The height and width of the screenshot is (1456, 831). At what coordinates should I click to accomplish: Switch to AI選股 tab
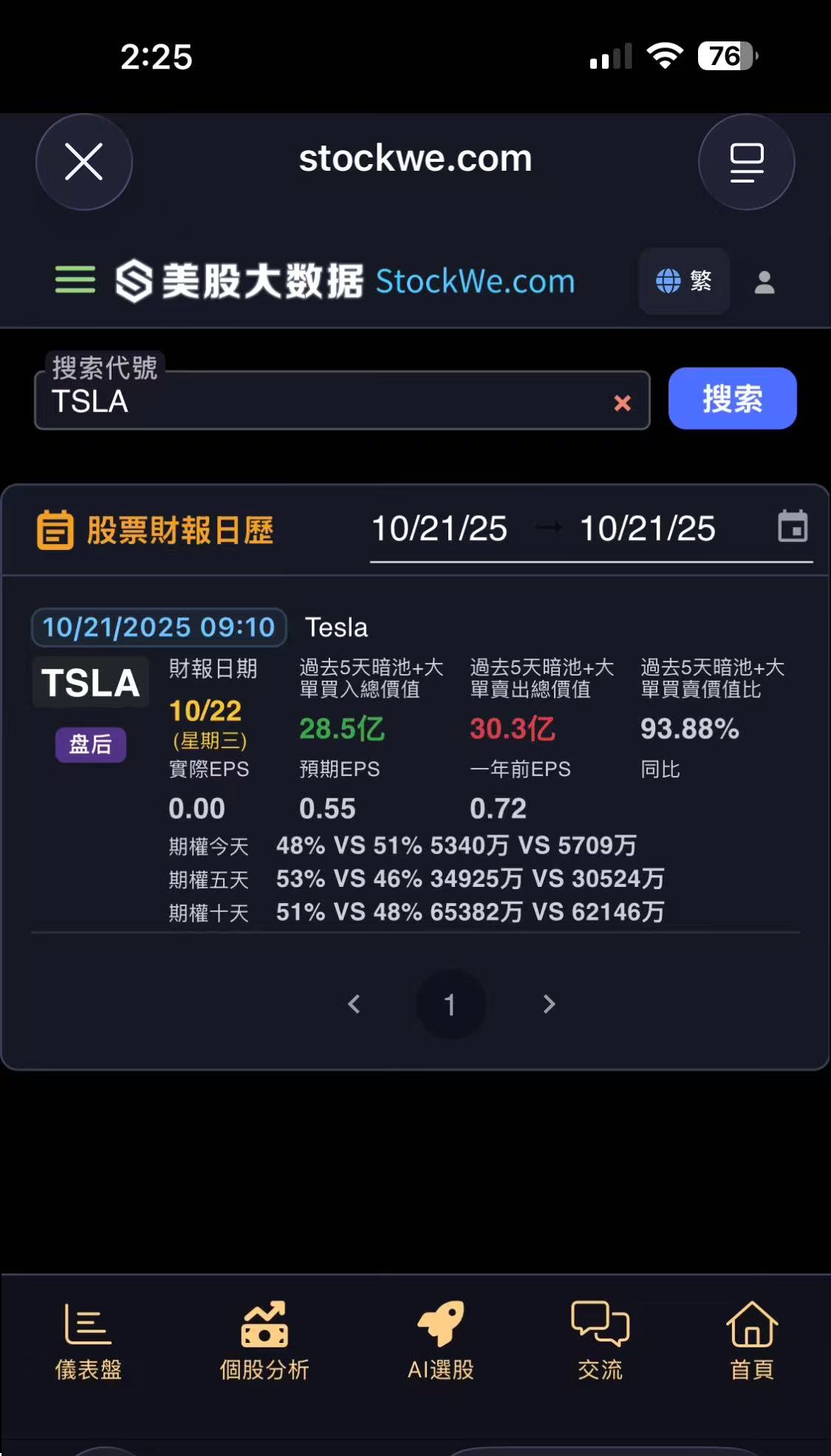[x=440, y=1341]
